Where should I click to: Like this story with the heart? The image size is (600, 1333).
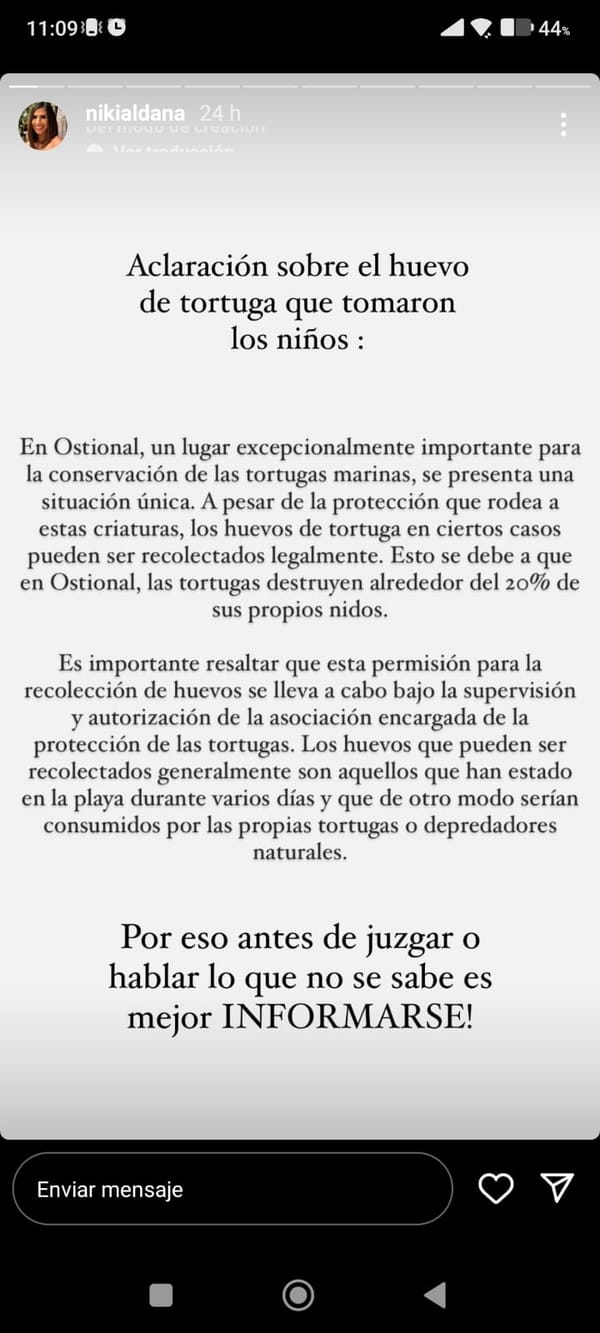pos(495,1188)
